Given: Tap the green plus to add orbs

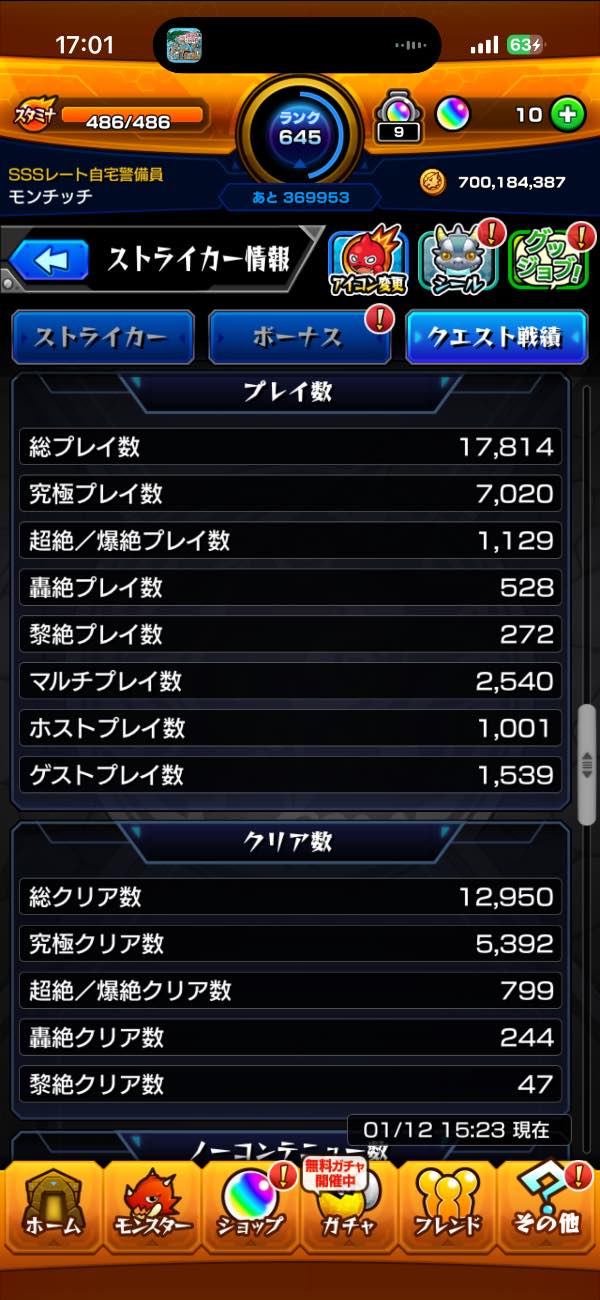Looking at the screenshot, I should pos(567,115).
